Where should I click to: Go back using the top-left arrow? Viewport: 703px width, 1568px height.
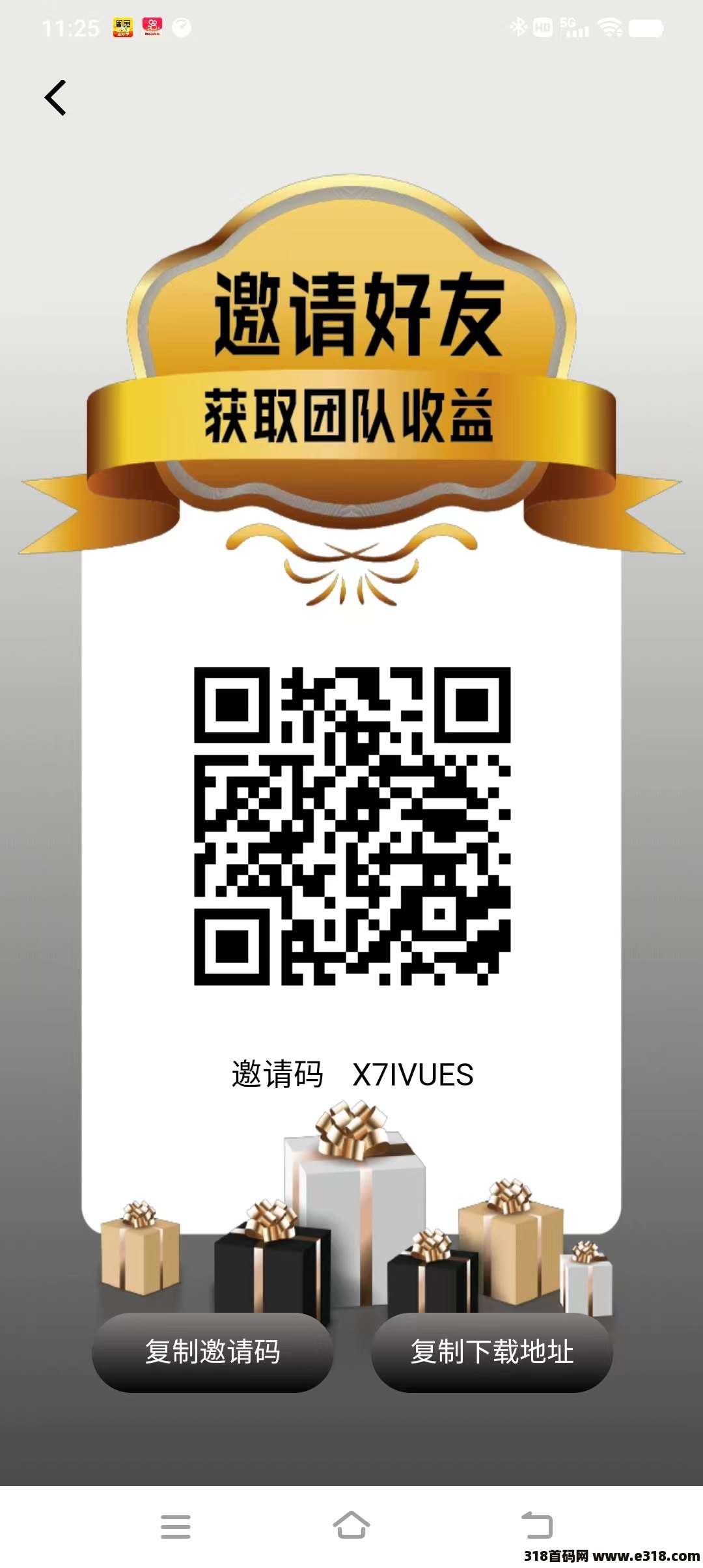pos(55,98)
